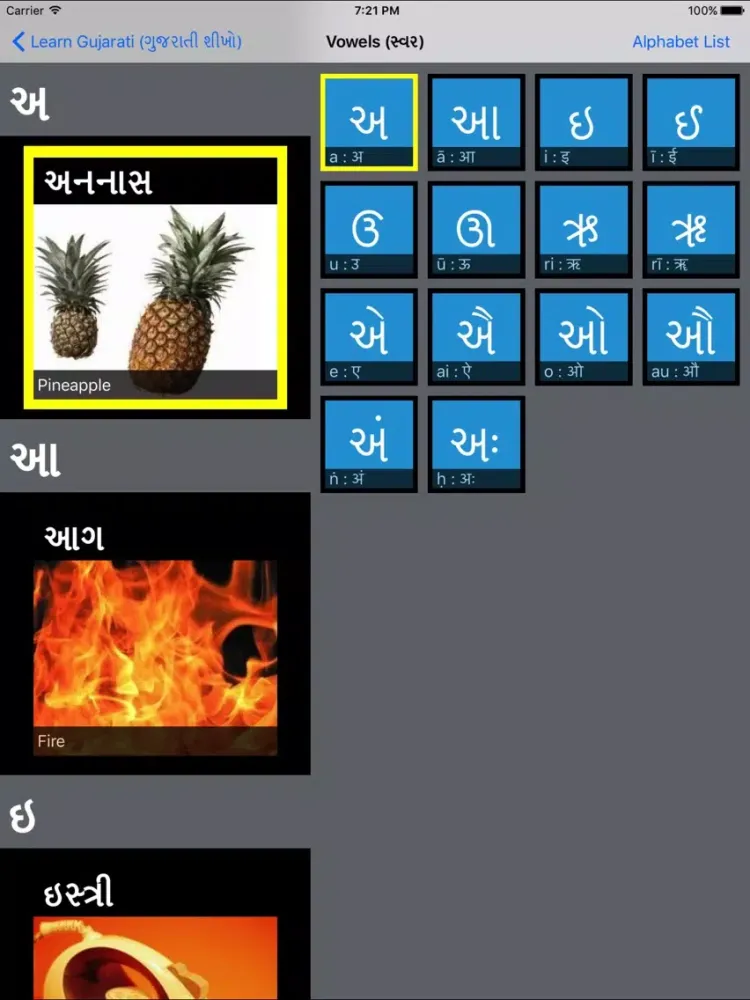Select the vowel tile labeled o
Image resolution: width=750 pixels, height=1000 pixels.
coord(583,337)
